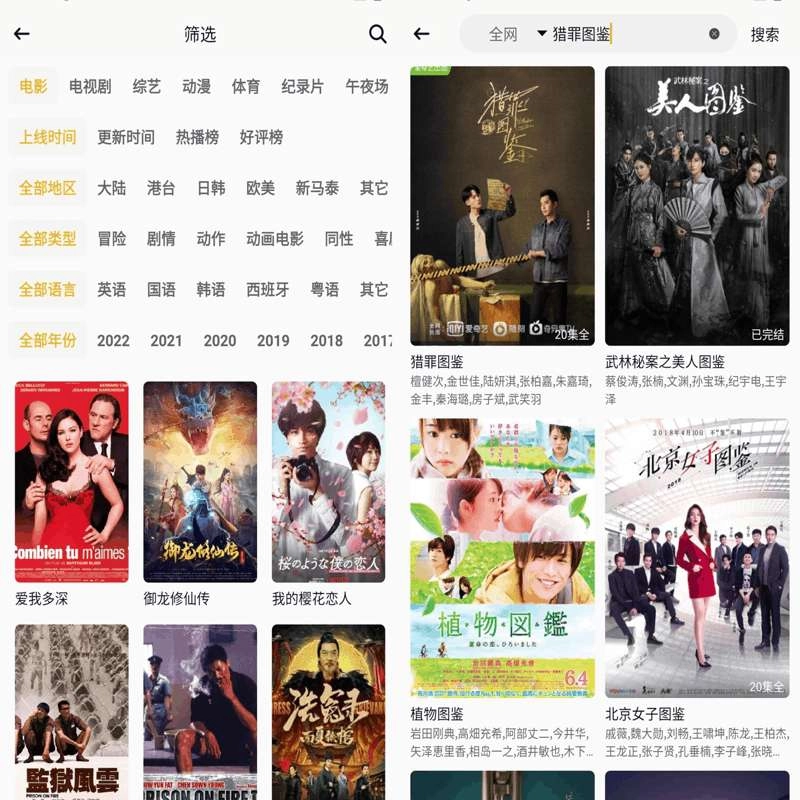Viewport: 800px width, 800px height.
Task: Filter by year 2021
Action: click(166, 341)
